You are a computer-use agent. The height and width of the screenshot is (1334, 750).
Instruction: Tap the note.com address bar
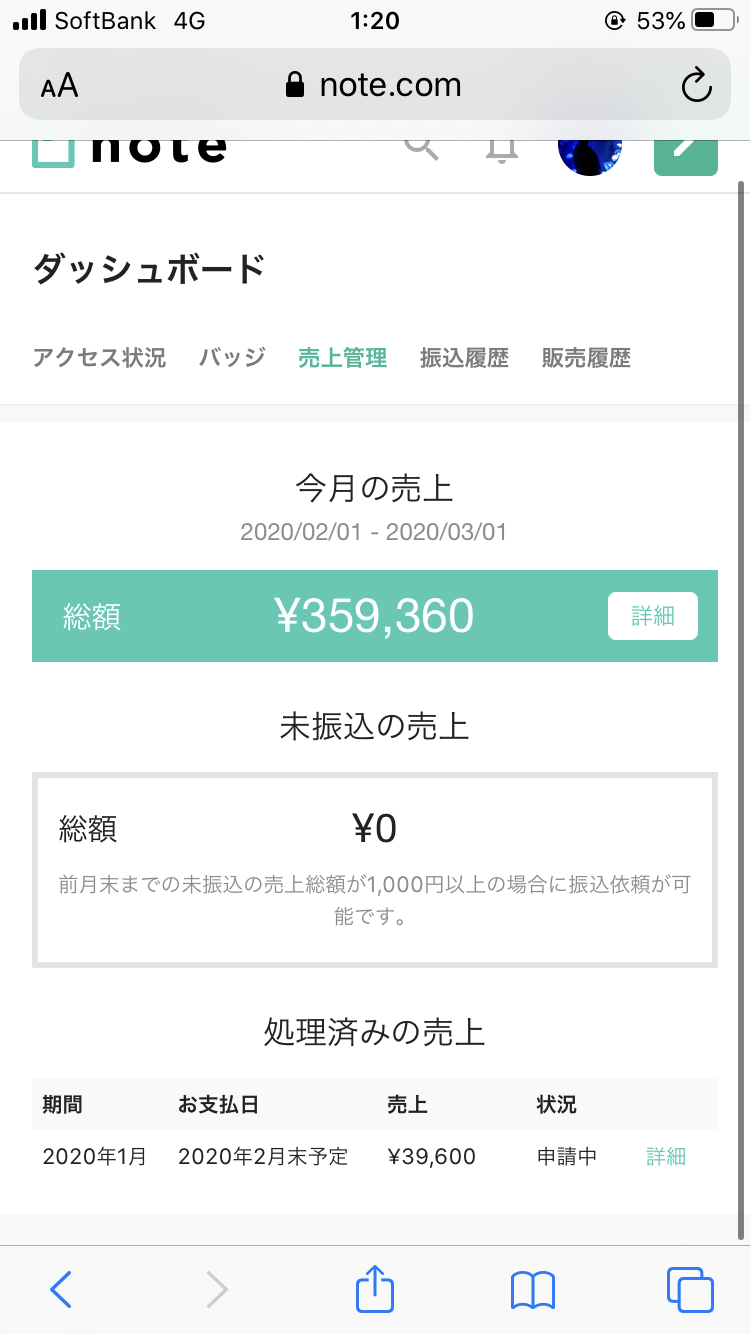coord(374,85)
